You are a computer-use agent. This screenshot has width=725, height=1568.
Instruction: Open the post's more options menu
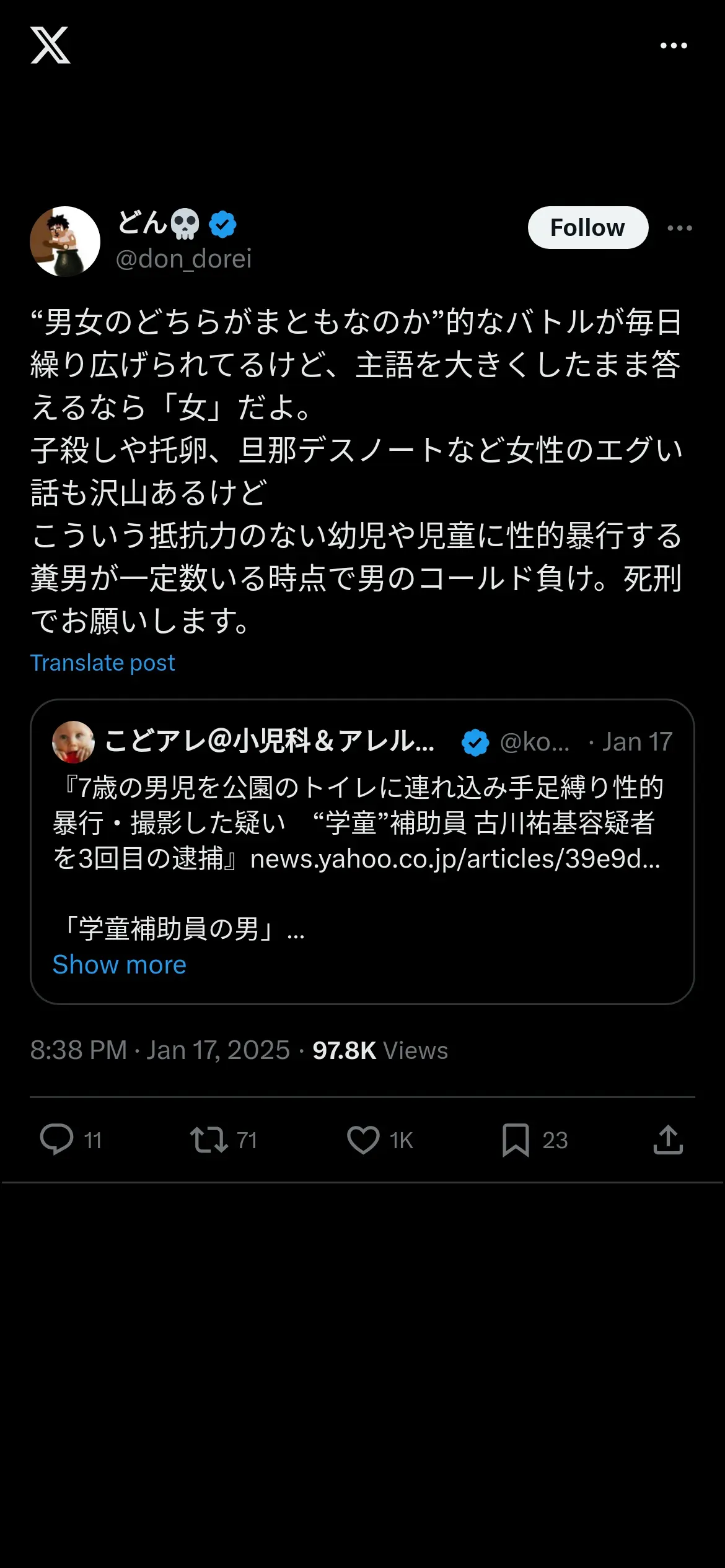pos(680,228)
